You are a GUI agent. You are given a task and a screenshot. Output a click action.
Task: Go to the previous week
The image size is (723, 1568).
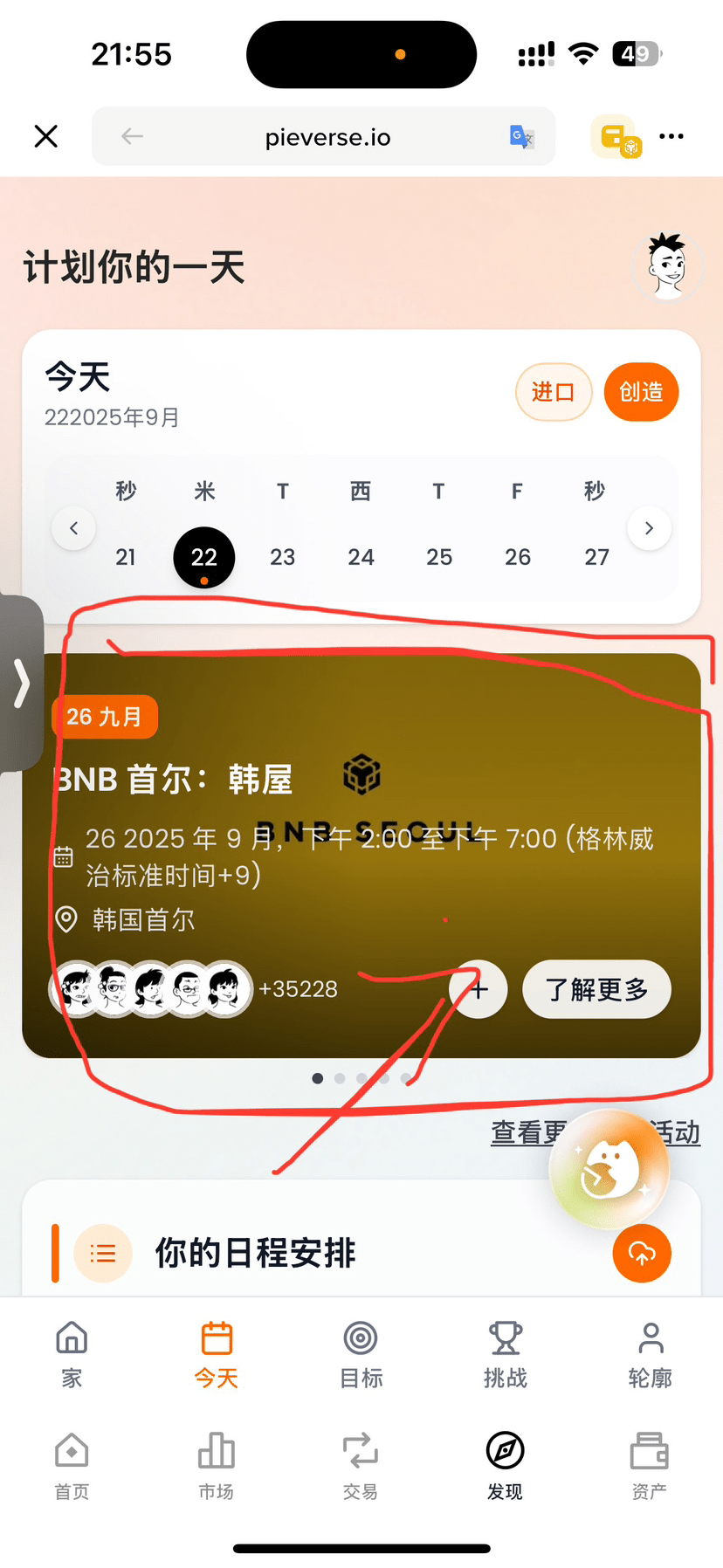73,528
